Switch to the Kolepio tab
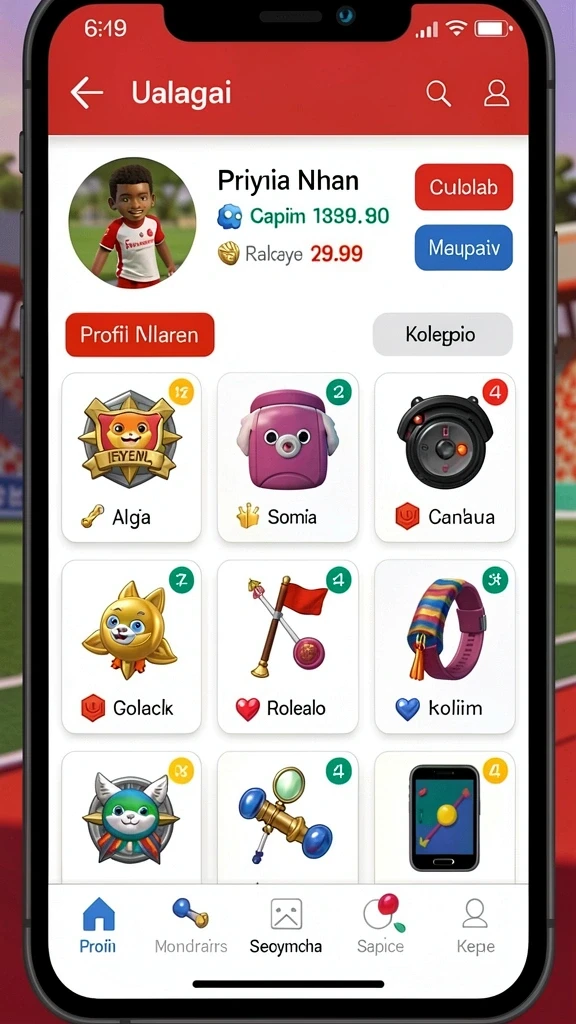This screenshot has width=576, height=1024. pos(443,334)
